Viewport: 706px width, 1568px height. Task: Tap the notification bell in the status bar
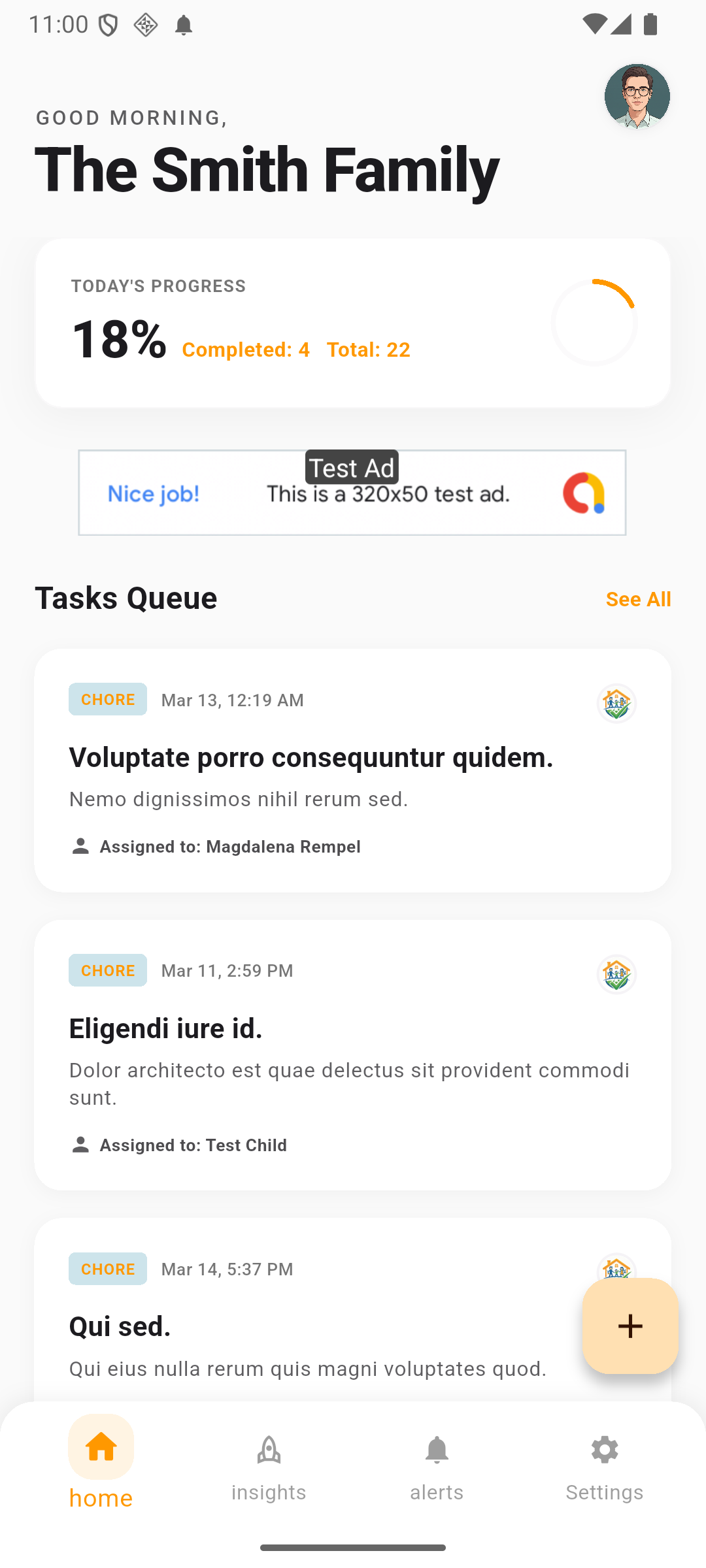click(184, 24)
